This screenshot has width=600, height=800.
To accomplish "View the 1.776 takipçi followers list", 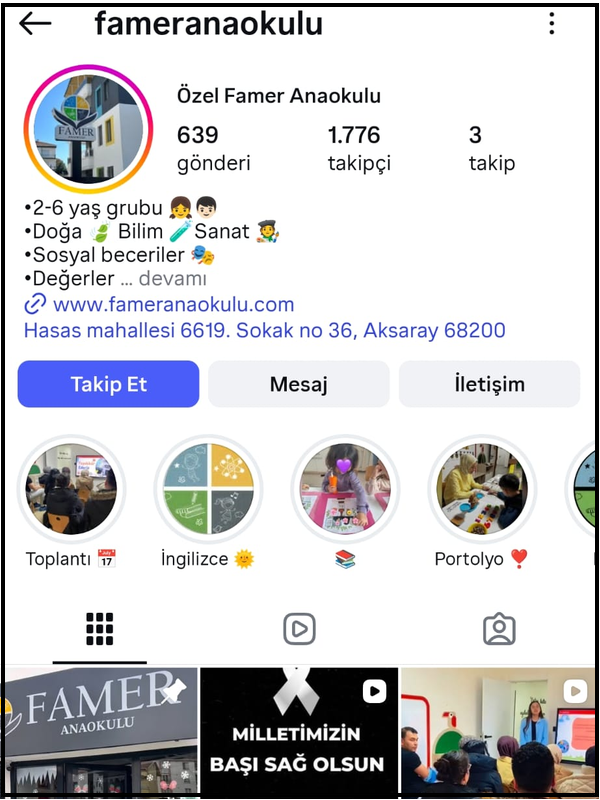I will tap(359, 148).
